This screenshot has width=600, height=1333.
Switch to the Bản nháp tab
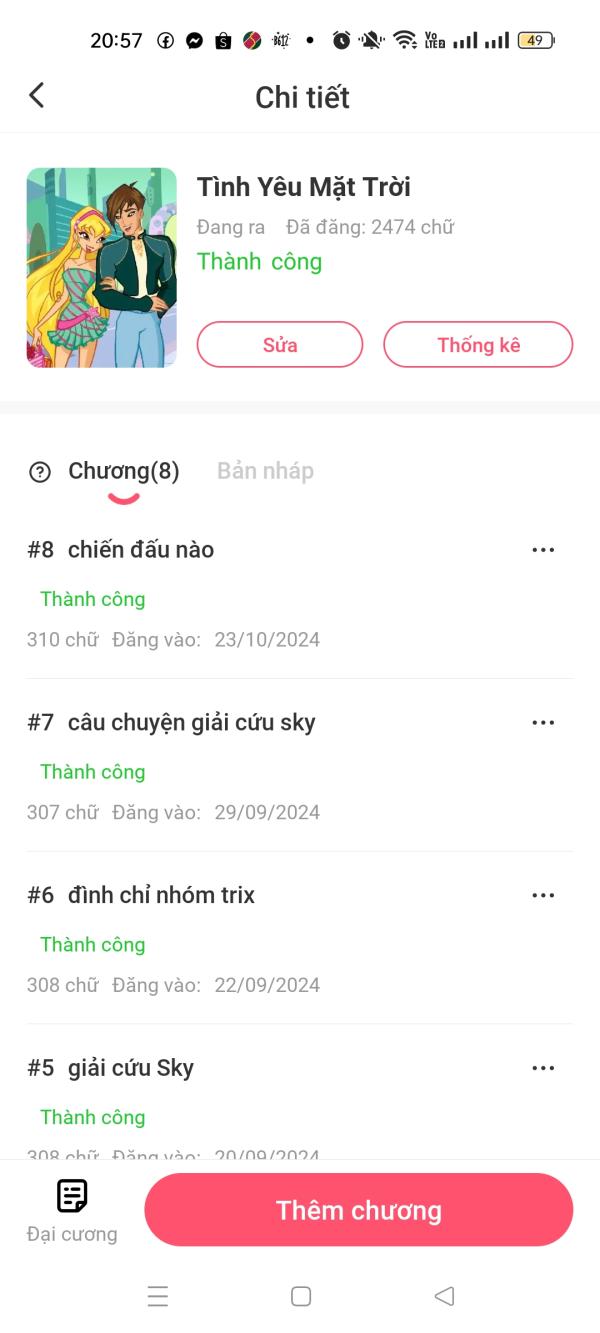point(265,471)
